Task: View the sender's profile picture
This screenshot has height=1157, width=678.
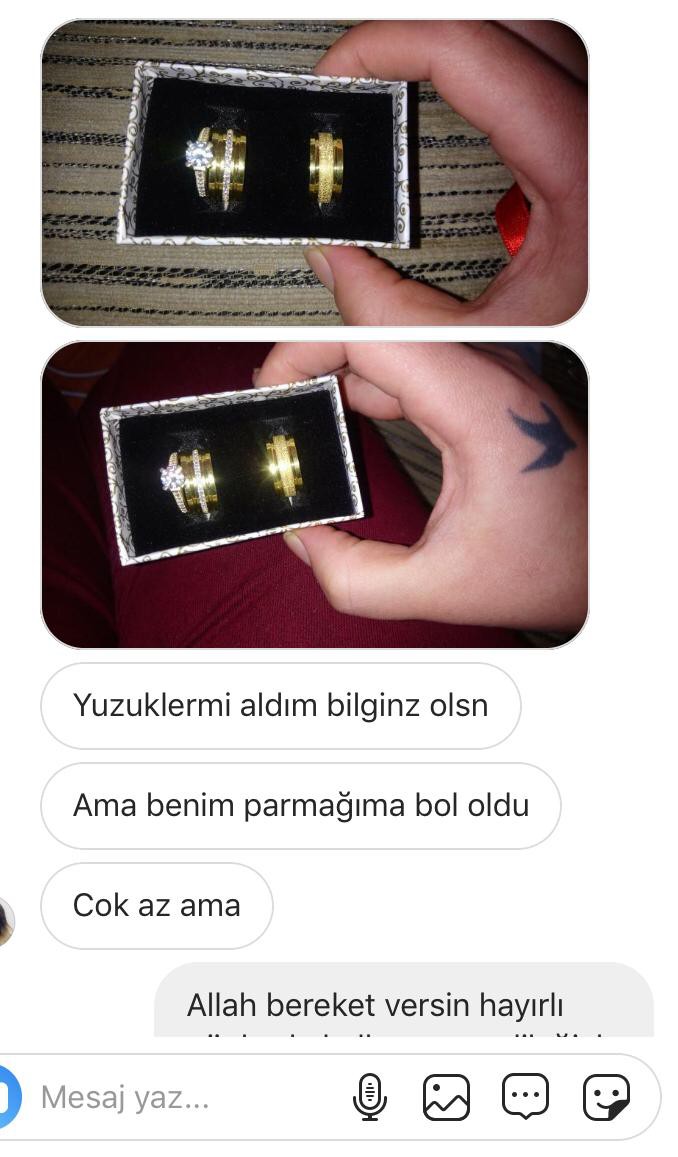Action: [5, 921]
